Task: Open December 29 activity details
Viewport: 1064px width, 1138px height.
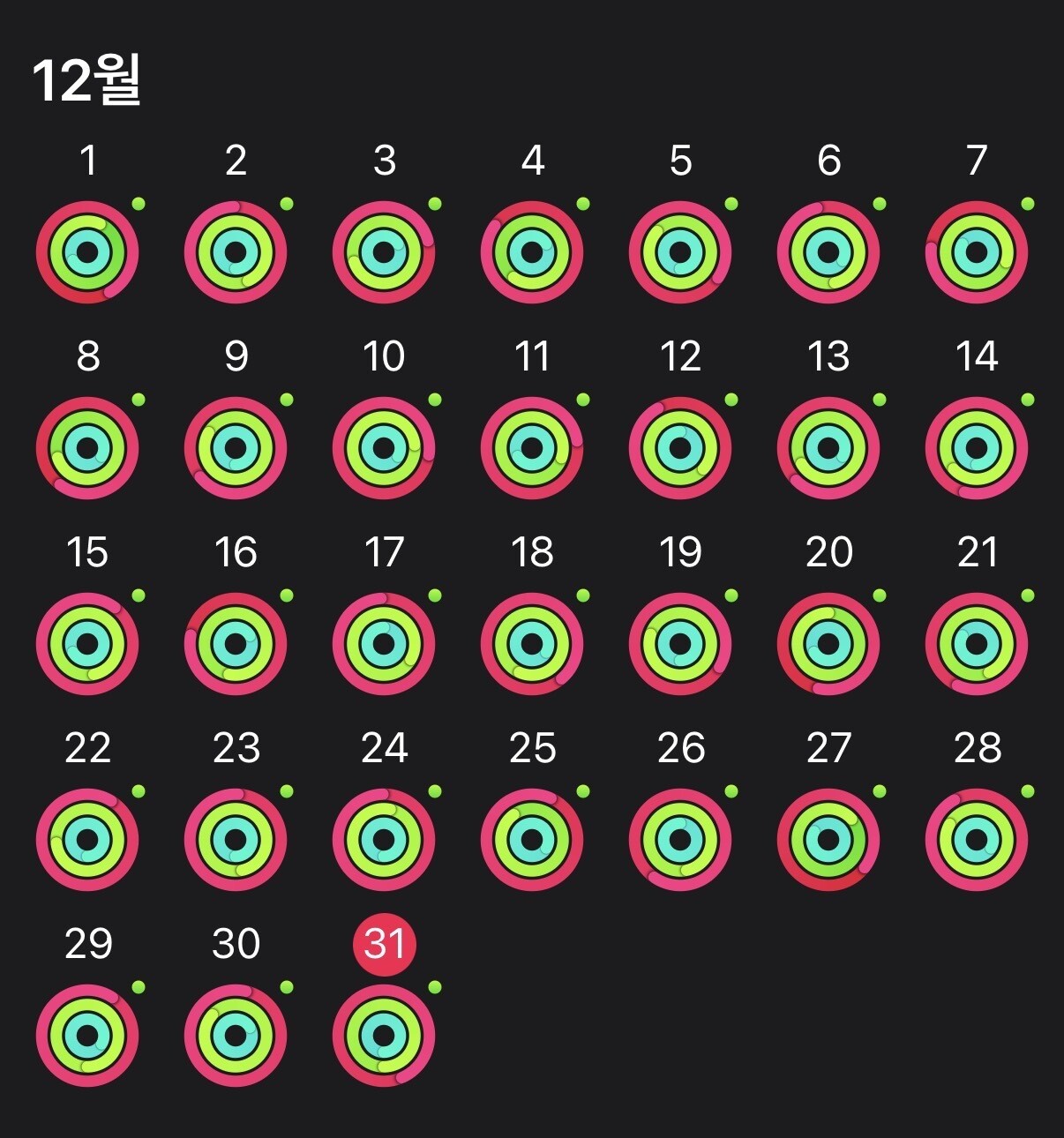Action: tap(87, 1037)
